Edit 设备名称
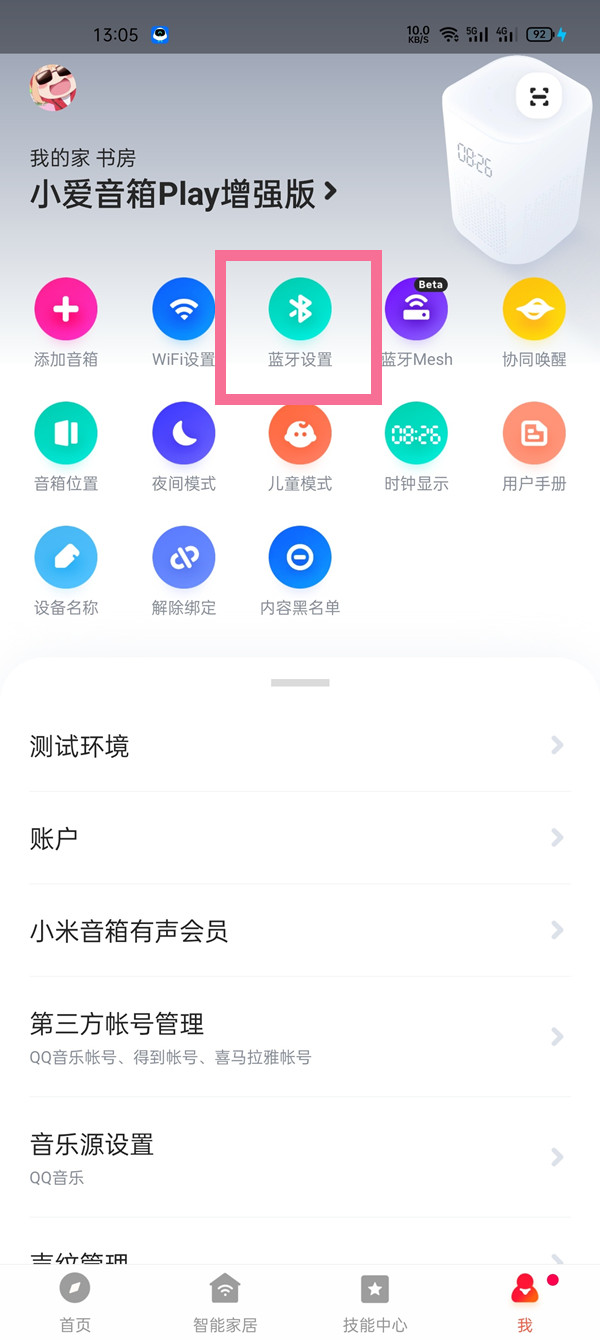 [66, 558]
